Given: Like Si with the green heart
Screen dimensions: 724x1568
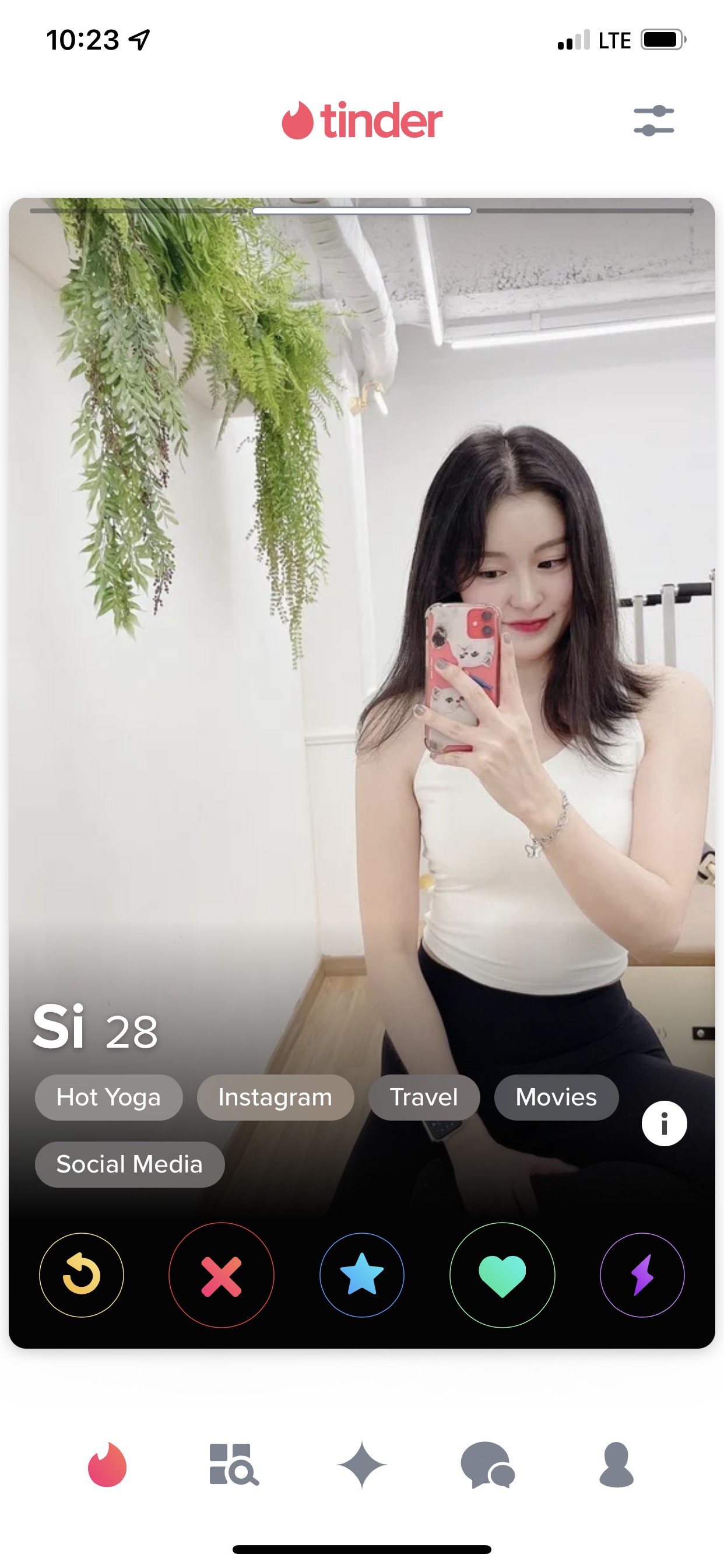Looking at the screenshot, I should [502, 1275].
